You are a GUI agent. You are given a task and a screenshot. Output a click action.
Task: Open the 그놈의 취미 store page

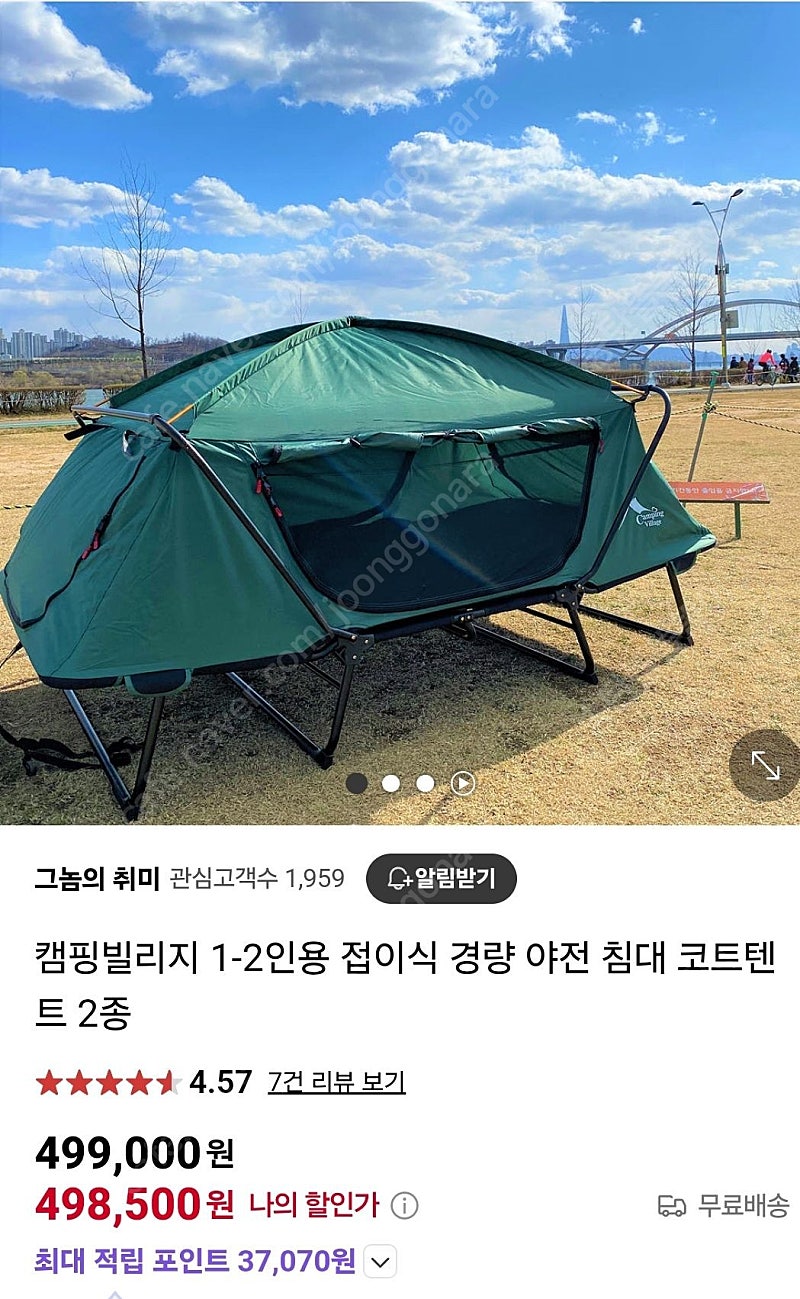pos(97,879)
